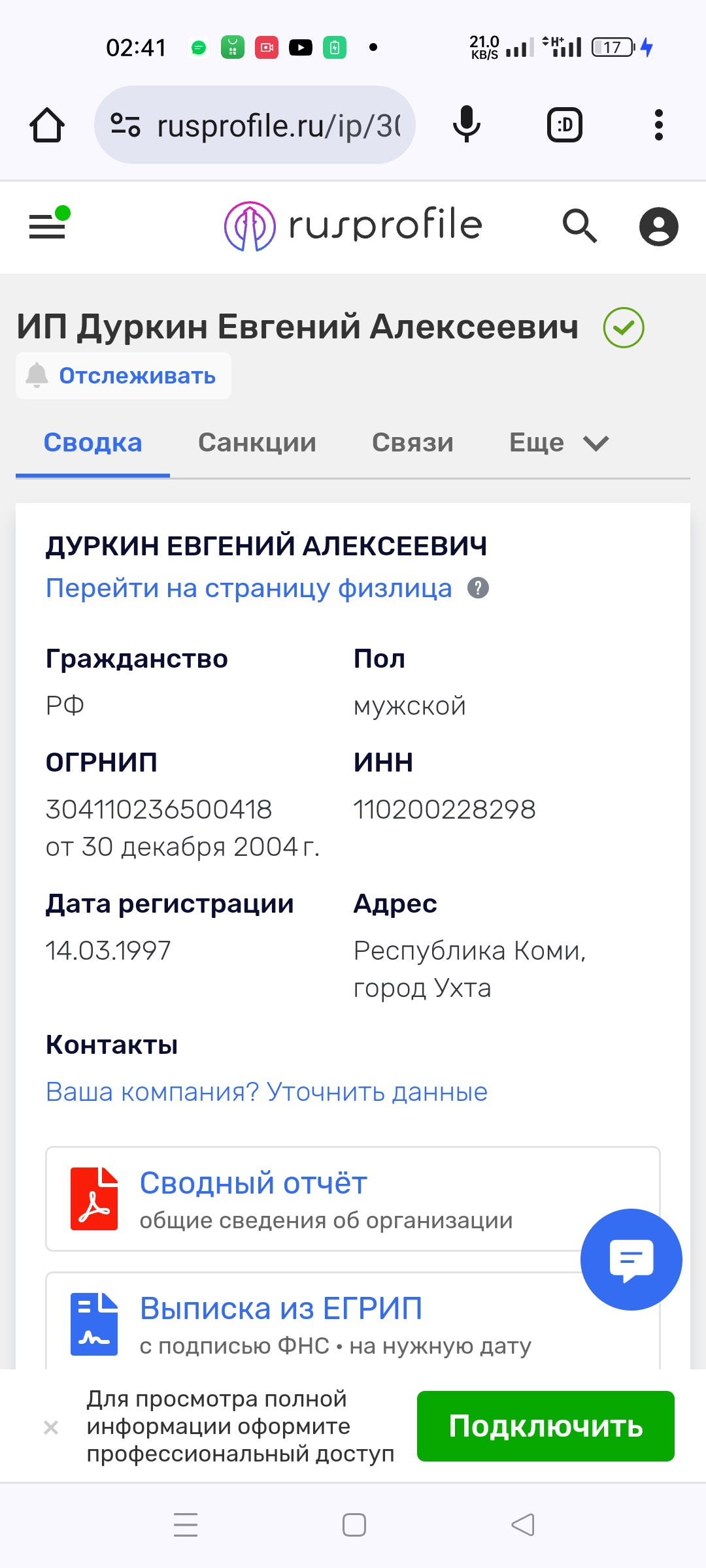Tap the Отслеживать button

point(124,376)
